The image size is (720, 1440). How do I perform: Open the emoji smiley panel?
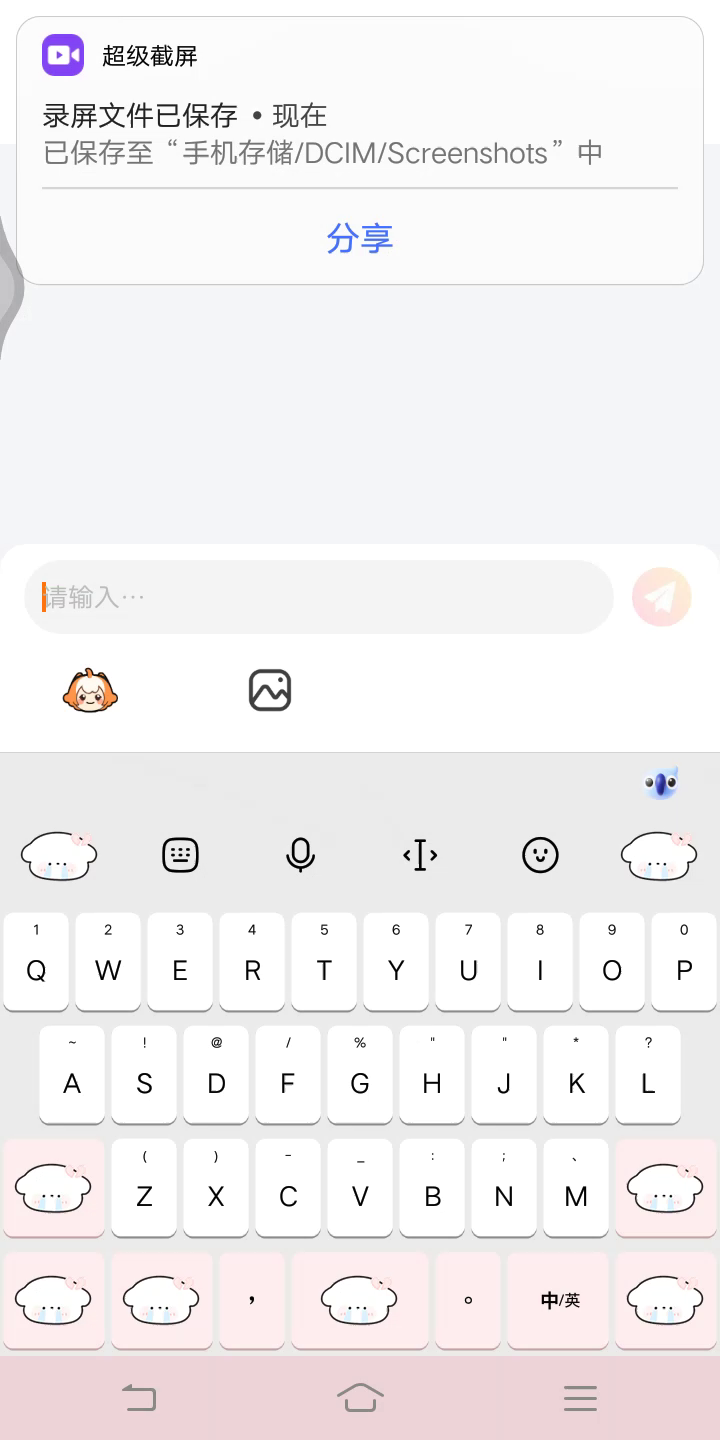click(540, 855)
